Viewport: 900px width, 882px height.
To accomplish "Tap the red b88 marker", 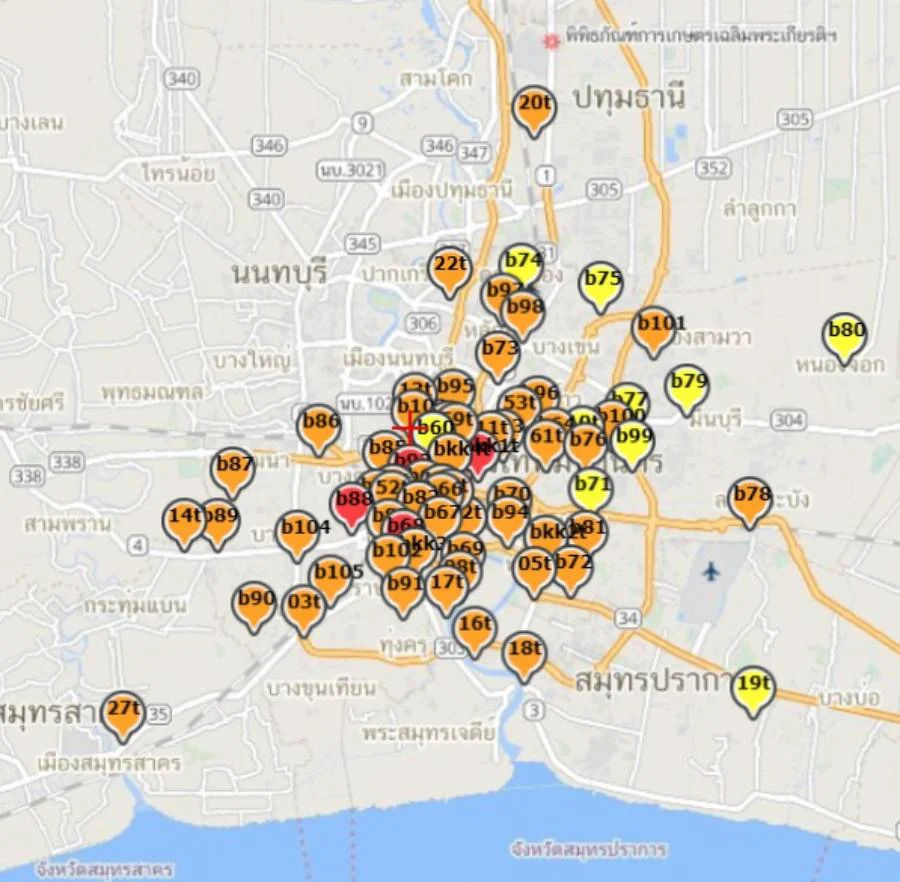I will [352, 503].
